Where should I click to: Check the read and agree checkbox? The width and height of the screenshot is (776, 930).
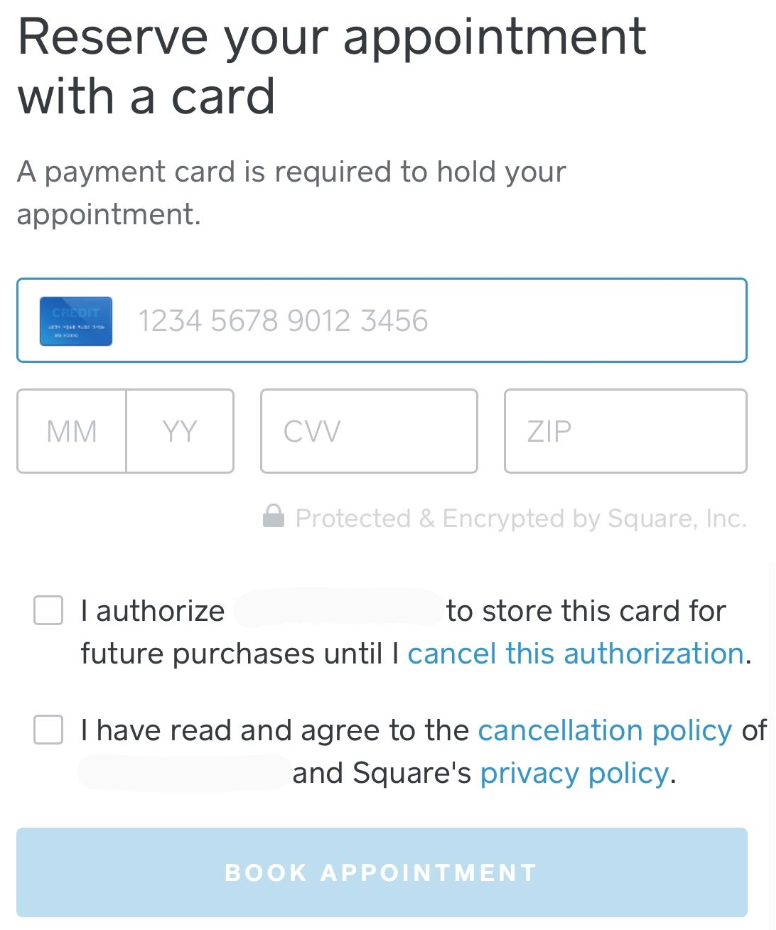(x=48, y=730)
